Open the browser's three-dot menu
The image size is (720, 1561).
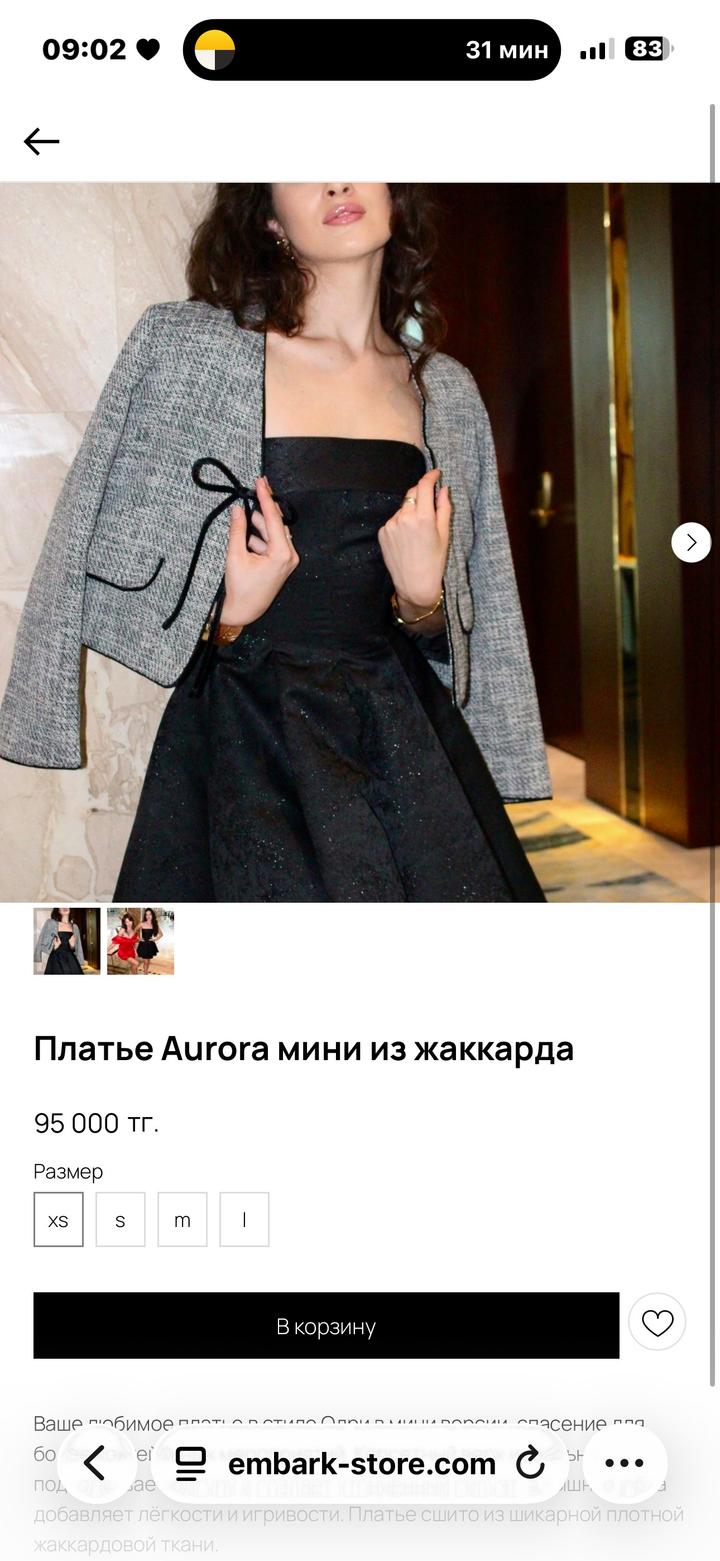click(x=625, y=1464)
